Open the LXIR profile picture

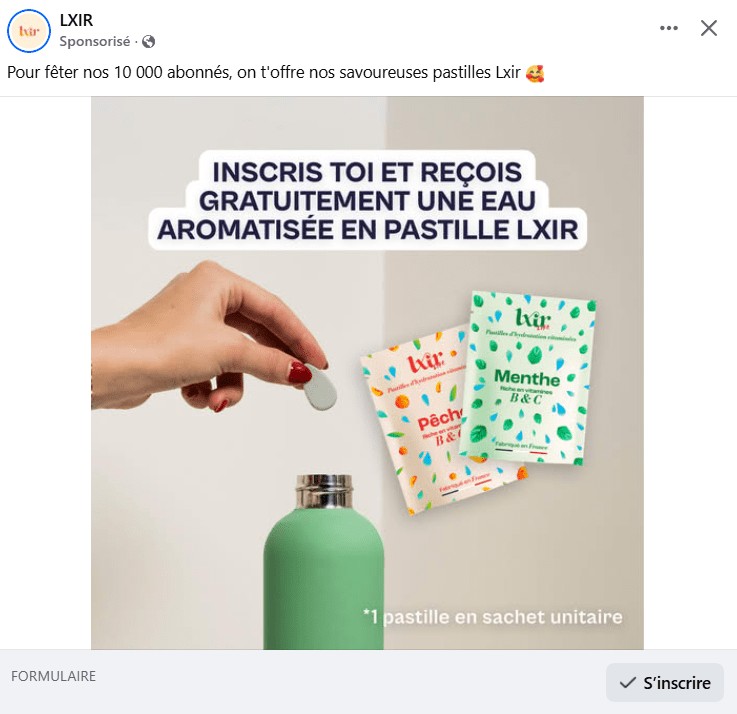pos(28,31)
